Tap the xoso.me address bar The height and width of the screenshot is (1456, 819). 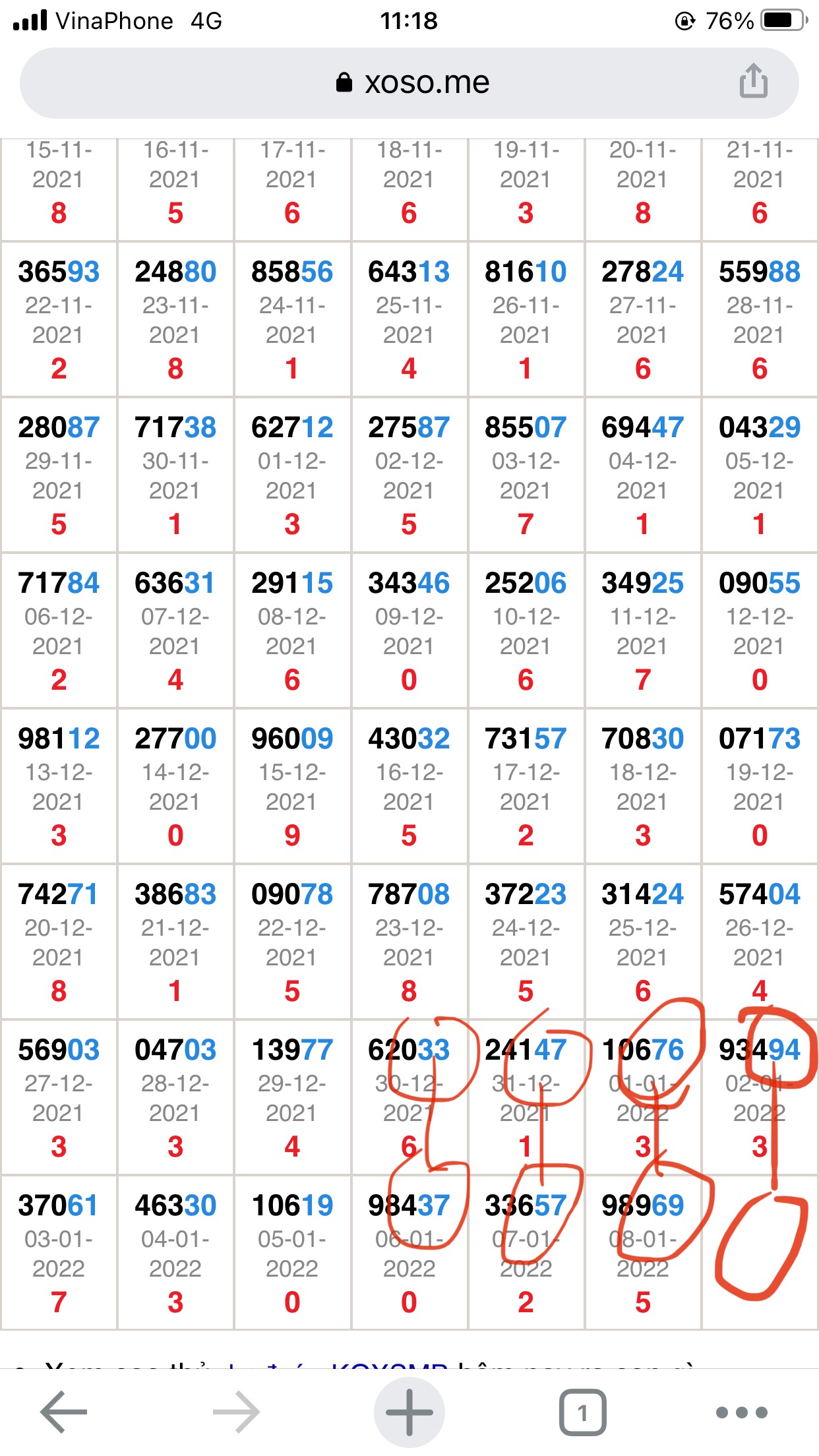click(409, 83)
